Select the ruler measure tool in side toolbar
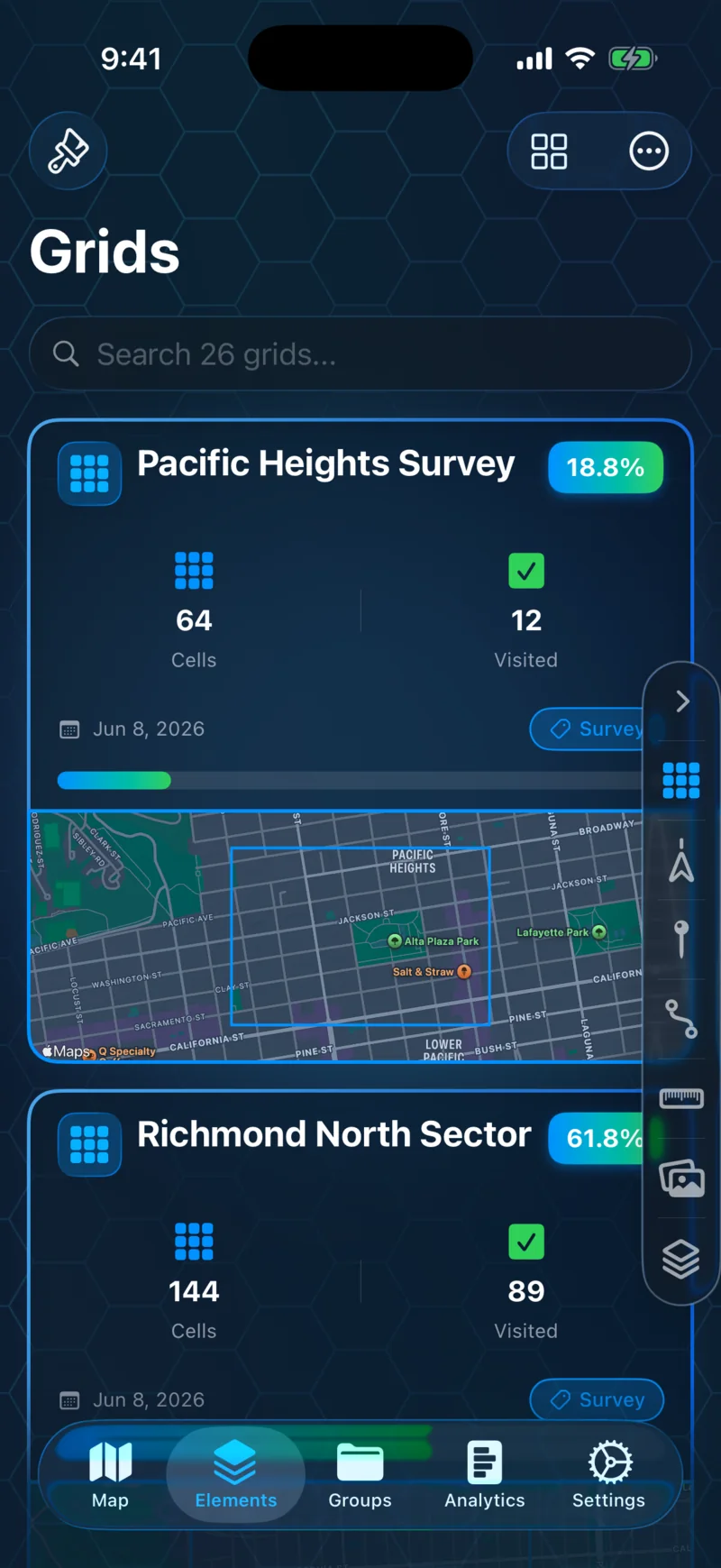Screen dimensions: 721x1568 pyautogui.click(x=681, y=1097)
